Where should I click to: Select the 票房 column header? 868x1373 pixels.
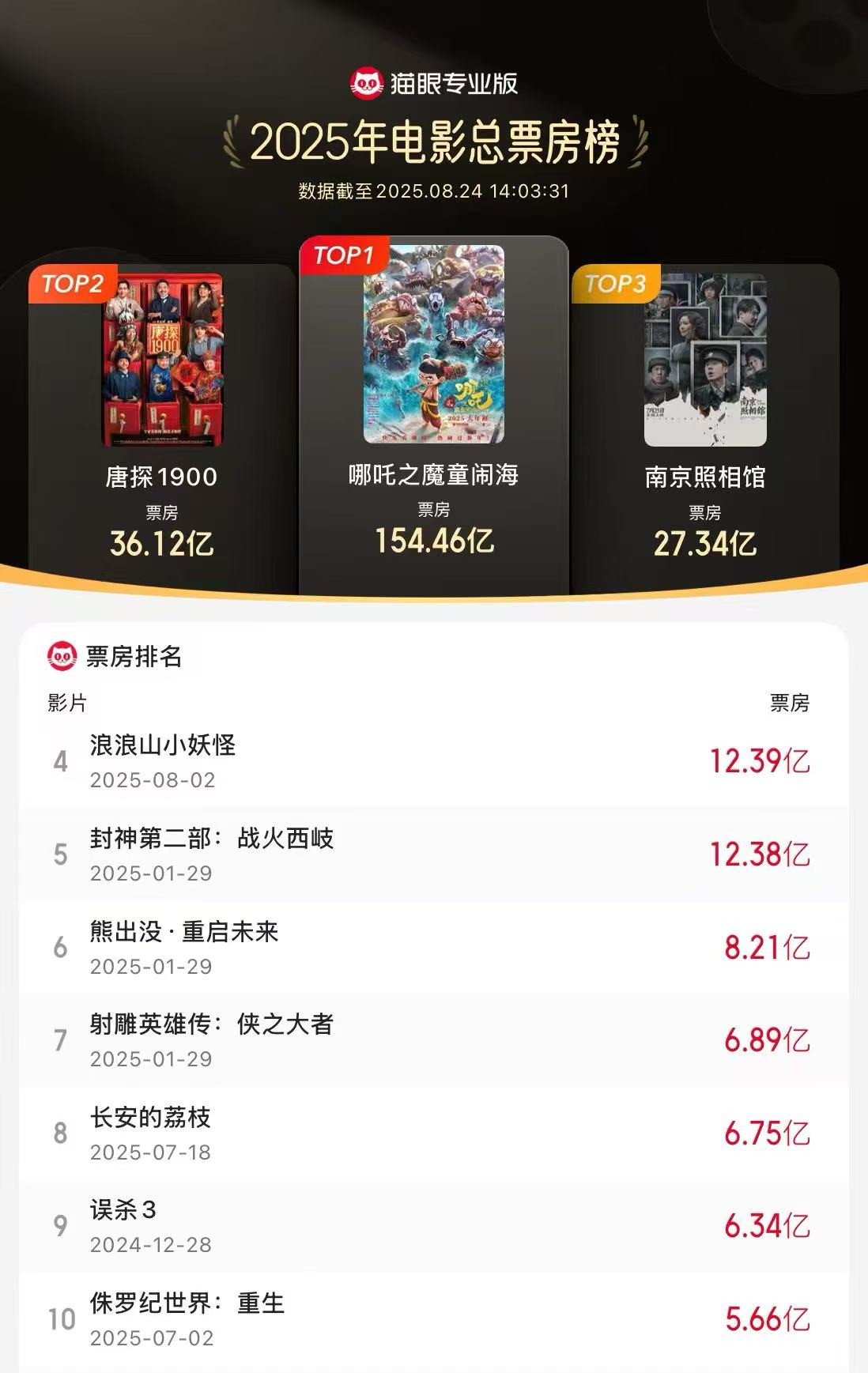(x=792, y=702)
